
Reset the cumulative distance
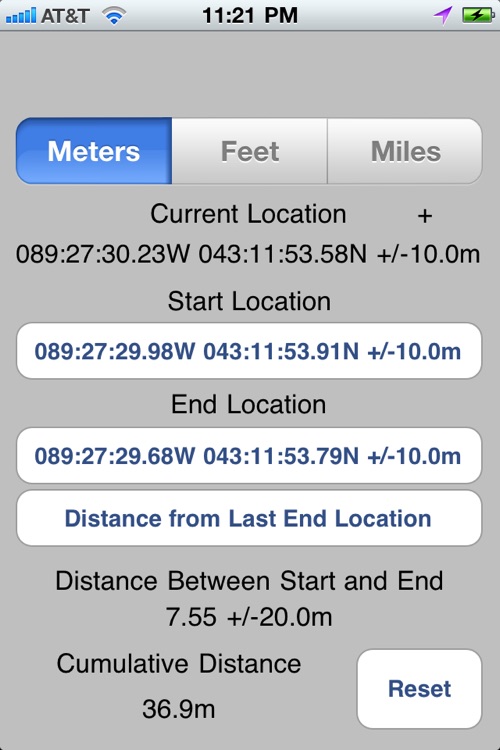419,689
